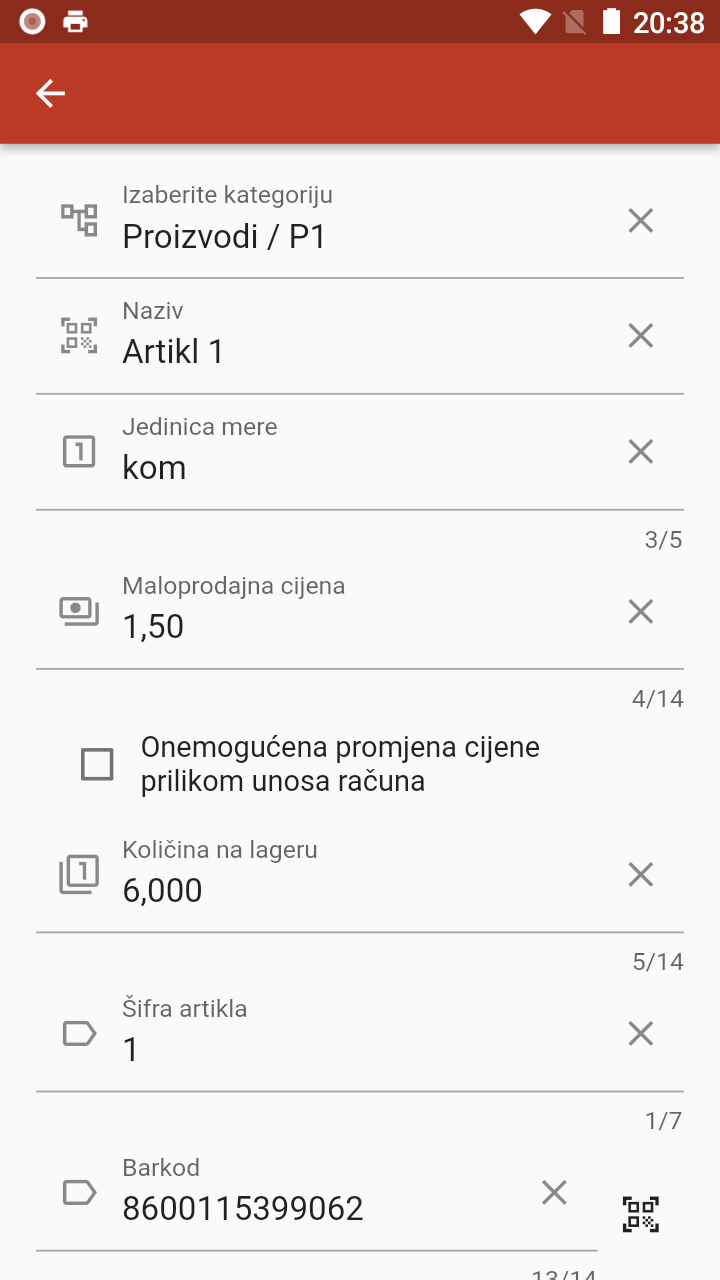Image resolution: width=720 pixels, height=1280 pixels.
Task: Click the back arrow in the toolbar
Action: pyautogui.click(x=51, y=93)
